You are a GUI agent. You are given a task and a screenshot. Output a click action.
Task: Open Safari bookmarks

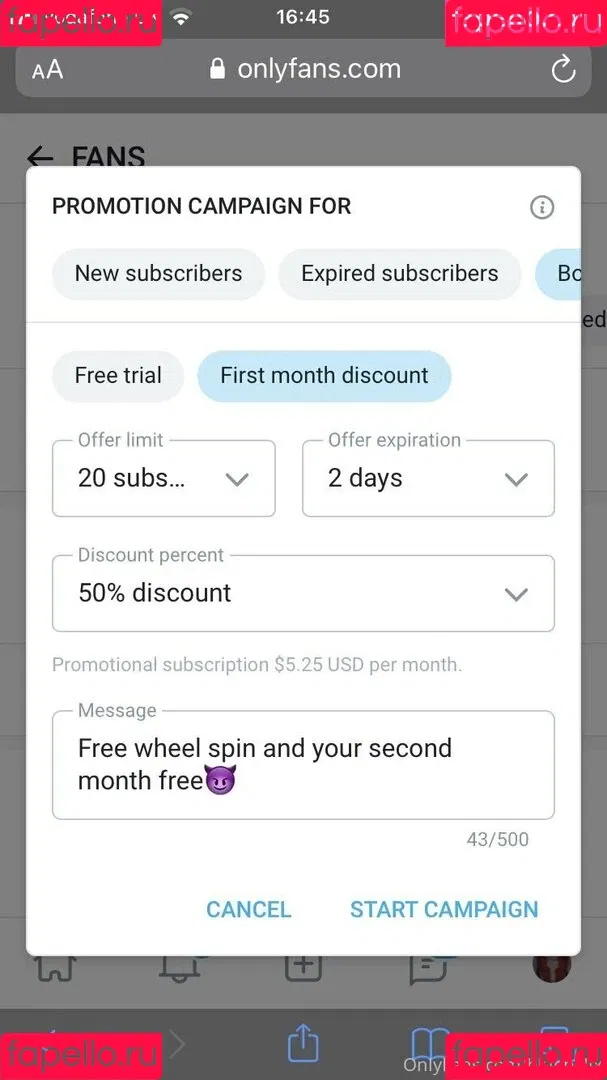(428, 1044)
